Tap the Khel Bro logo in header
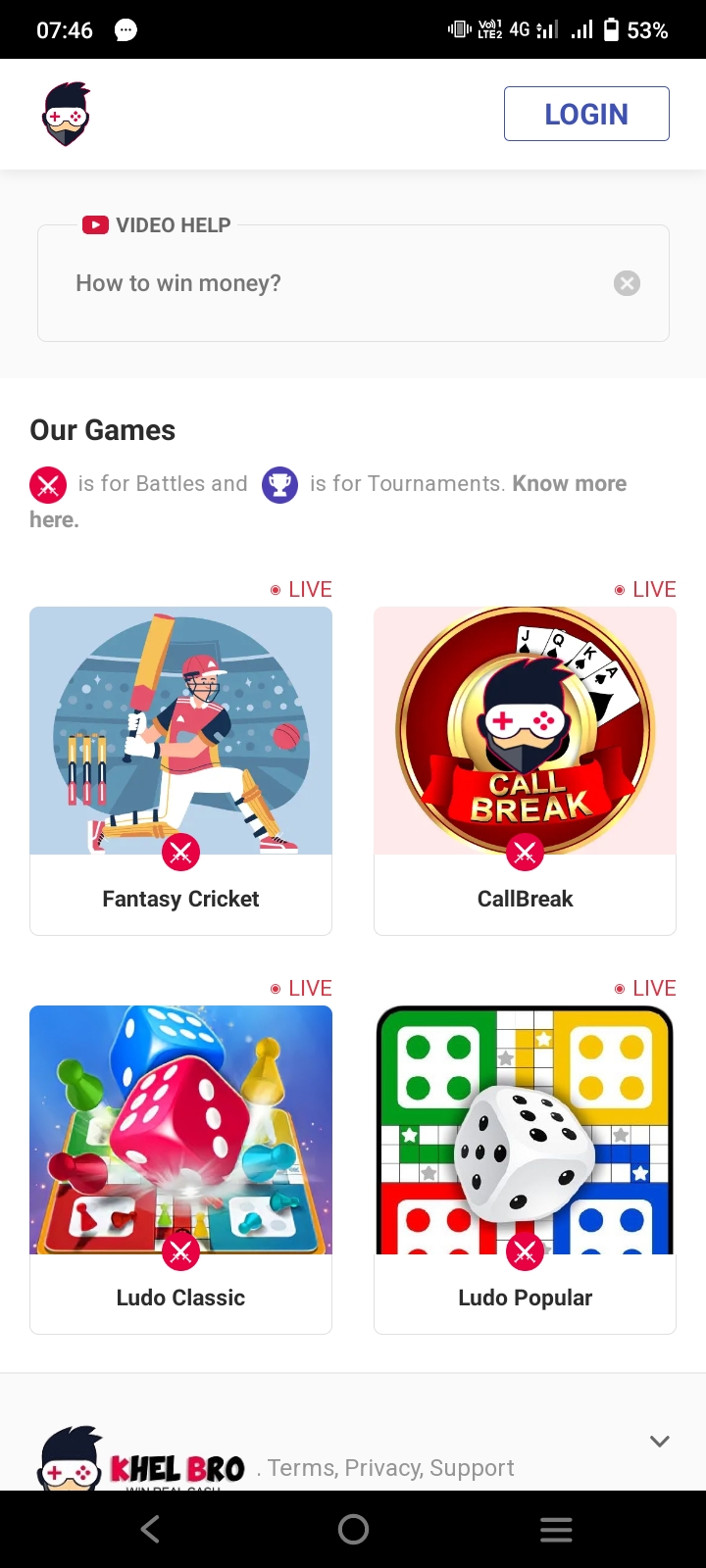 point(66,115)
